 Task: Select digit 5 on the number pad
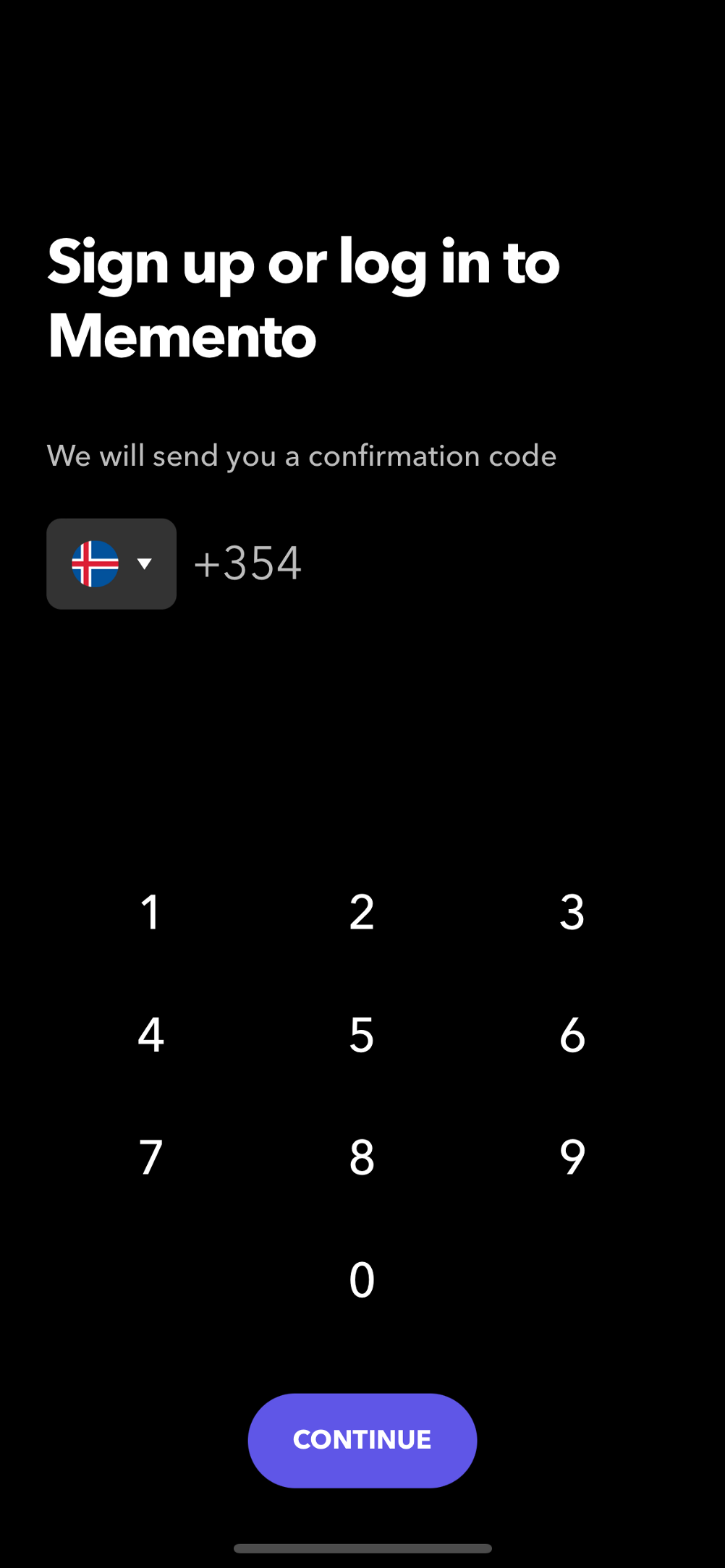click(362, 1035)
